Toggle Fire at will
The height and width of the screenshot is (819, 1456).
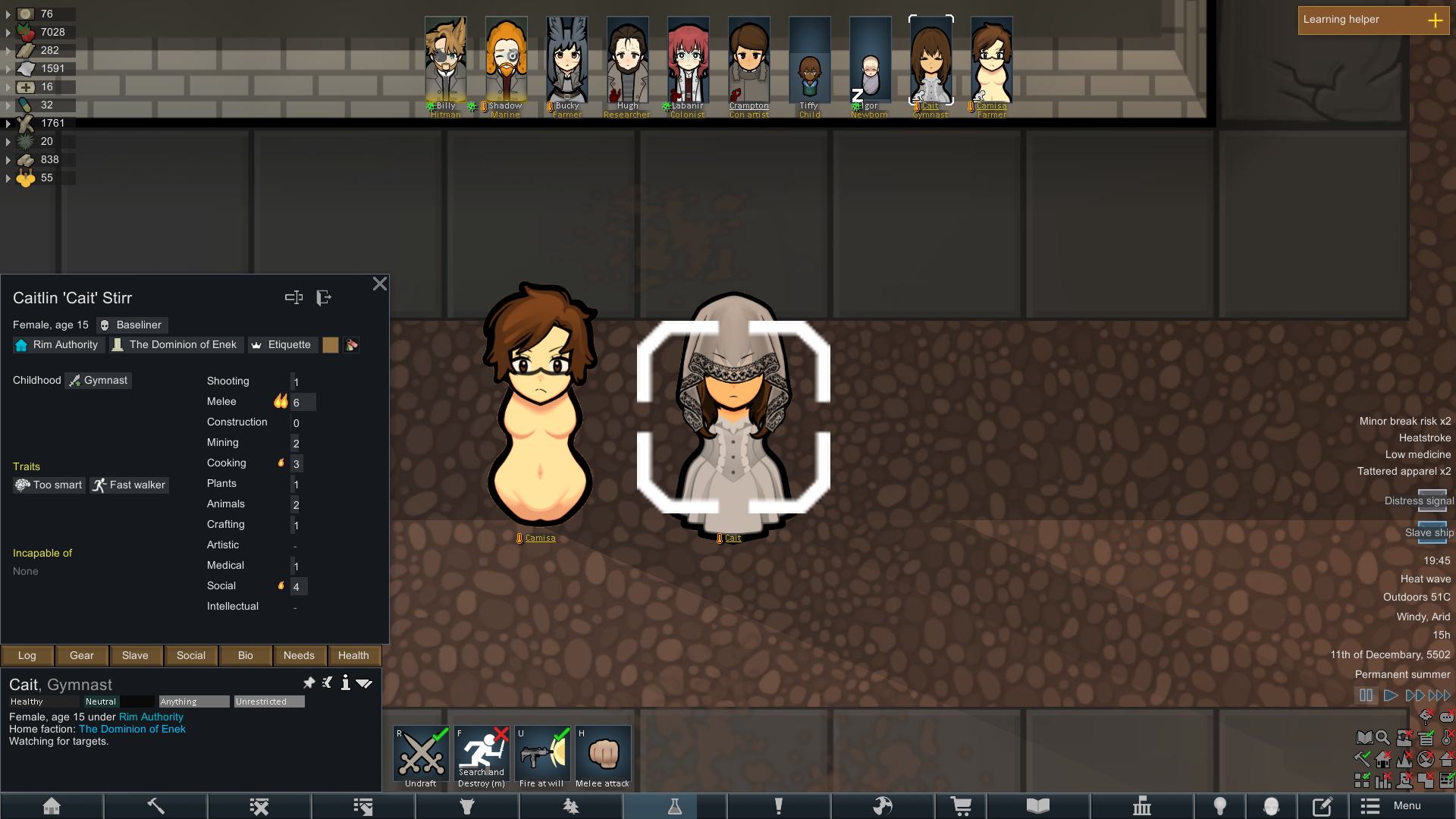(x=542, y=755)
